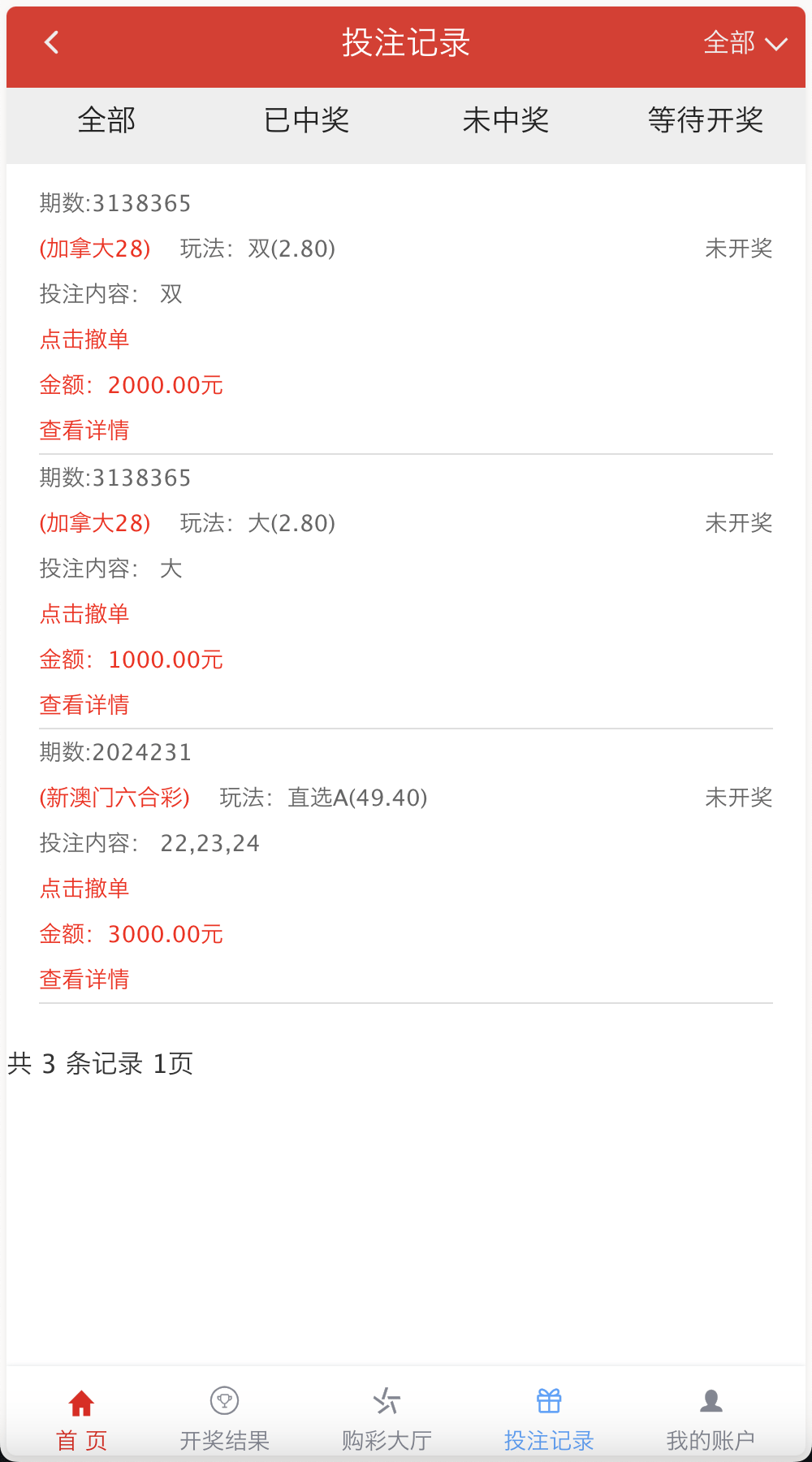
Task: View details of the 2000.00元 bet
Action: 84,430
